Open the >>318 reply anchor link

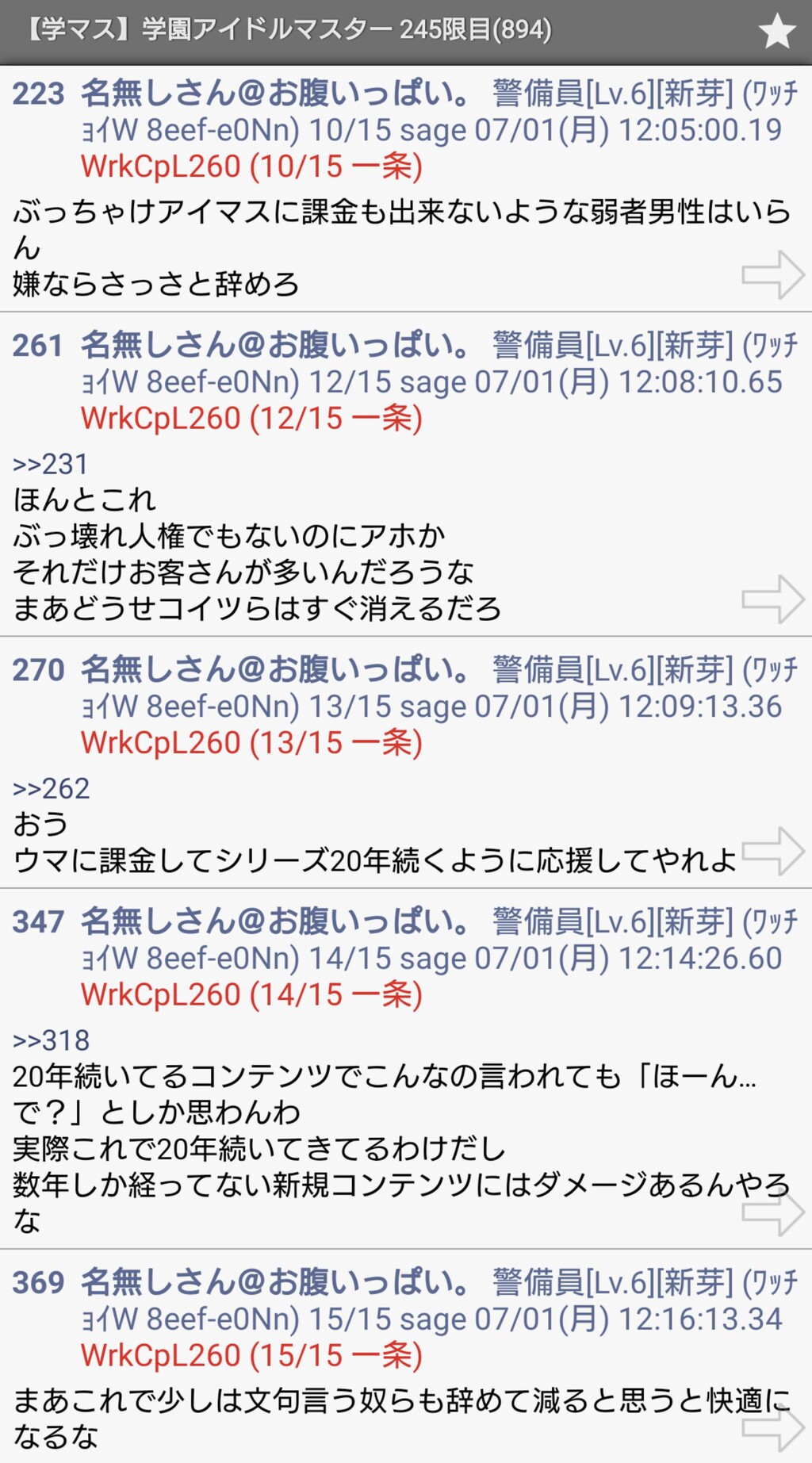click(x=51, y=1040)
